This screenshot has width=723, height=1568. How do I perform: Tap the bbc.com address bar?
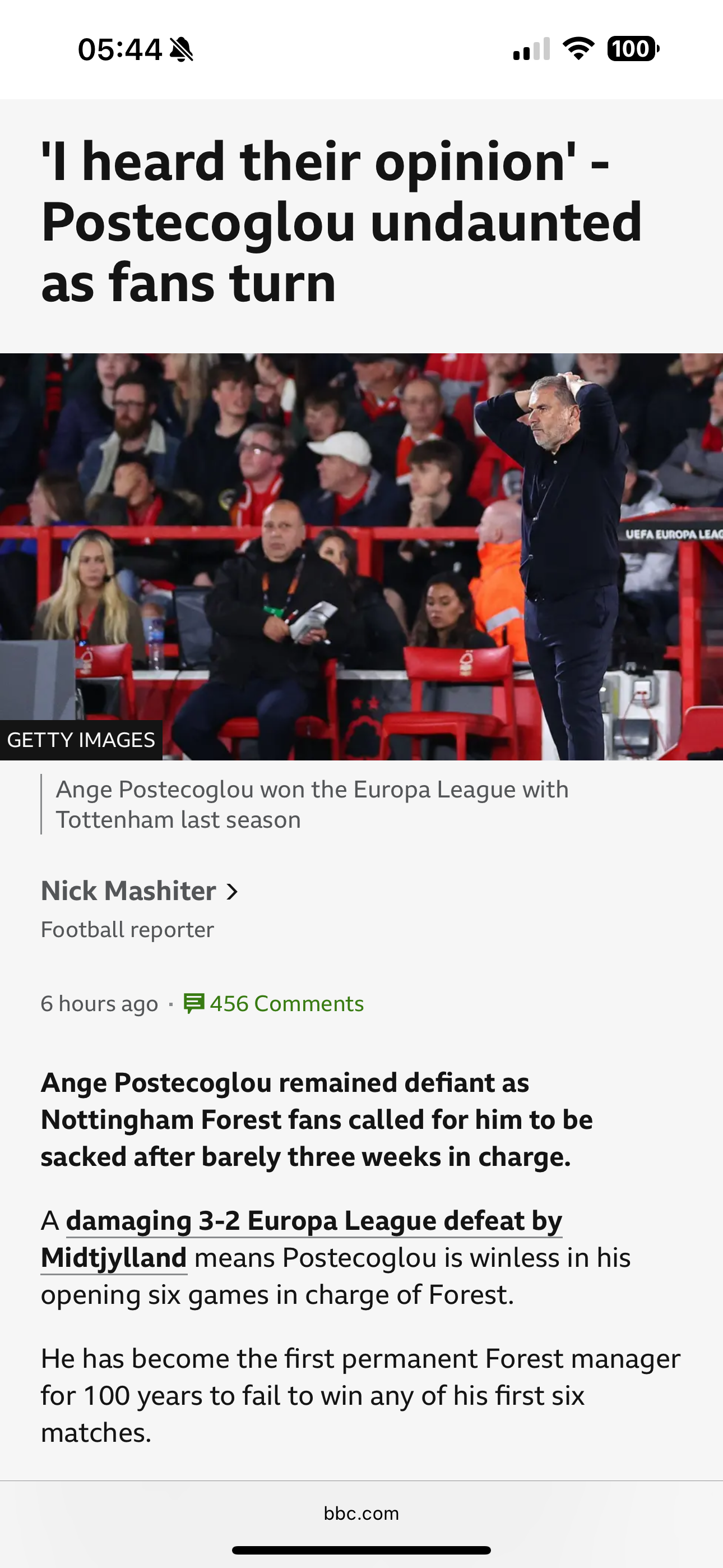[361, 1513]
